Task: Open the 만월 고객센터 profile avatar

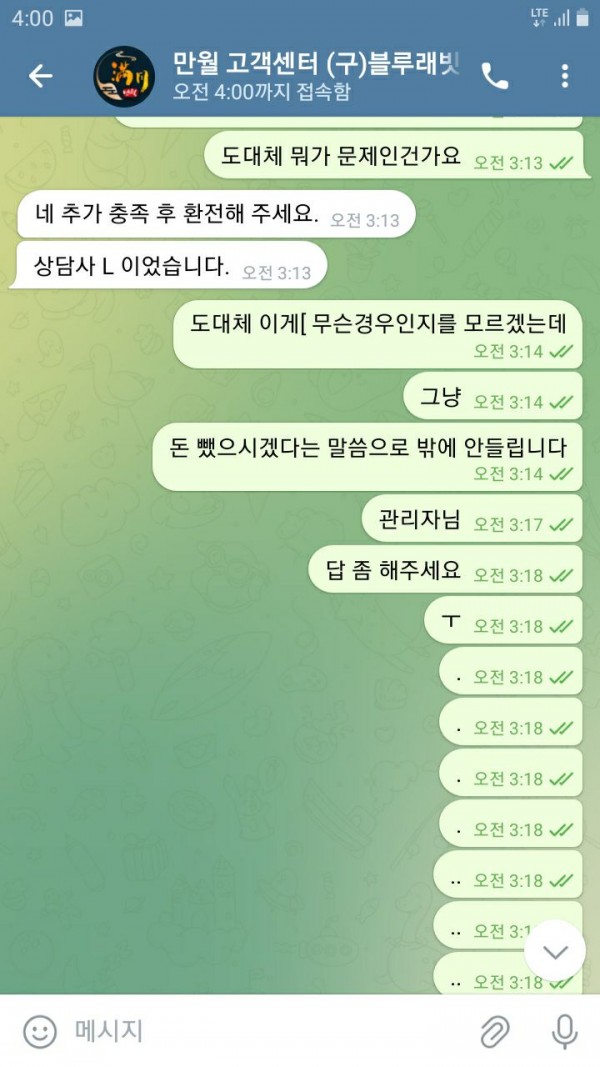Action: [124, 76]
